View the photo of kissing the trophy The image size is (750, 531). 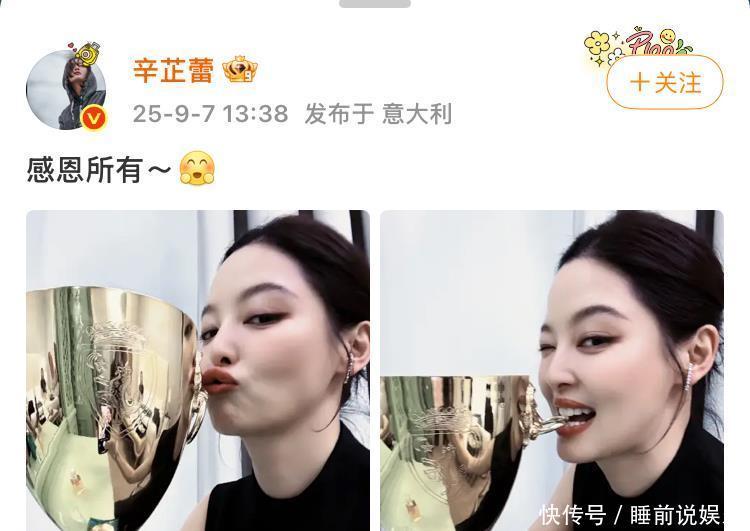pyautogui.click(x=198, y=370)
